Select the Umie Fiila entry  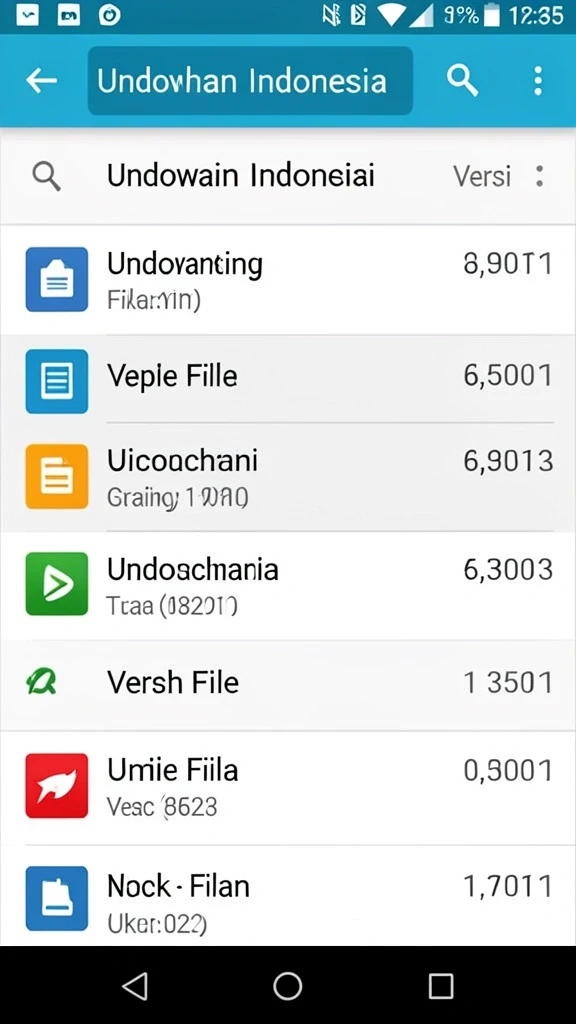click(x=288, y=787)
